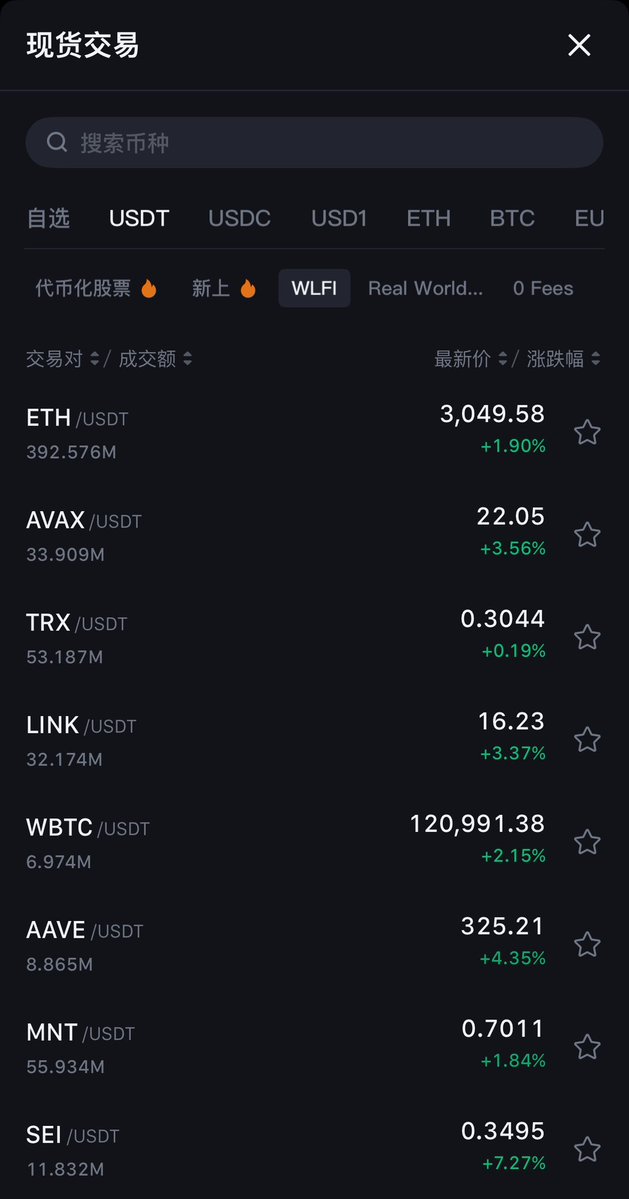Tap the coin search field

click(x=314, y=142)
